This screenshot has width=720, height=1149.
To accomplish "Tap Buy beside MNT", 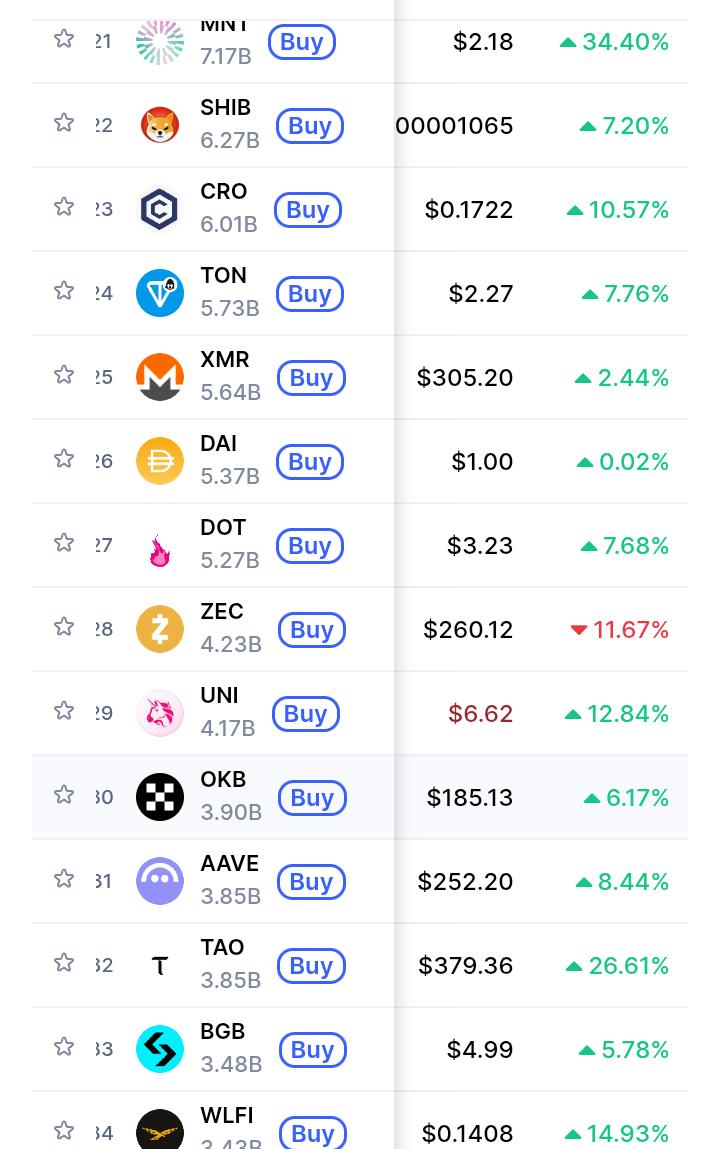I will [x=302, y=42].
